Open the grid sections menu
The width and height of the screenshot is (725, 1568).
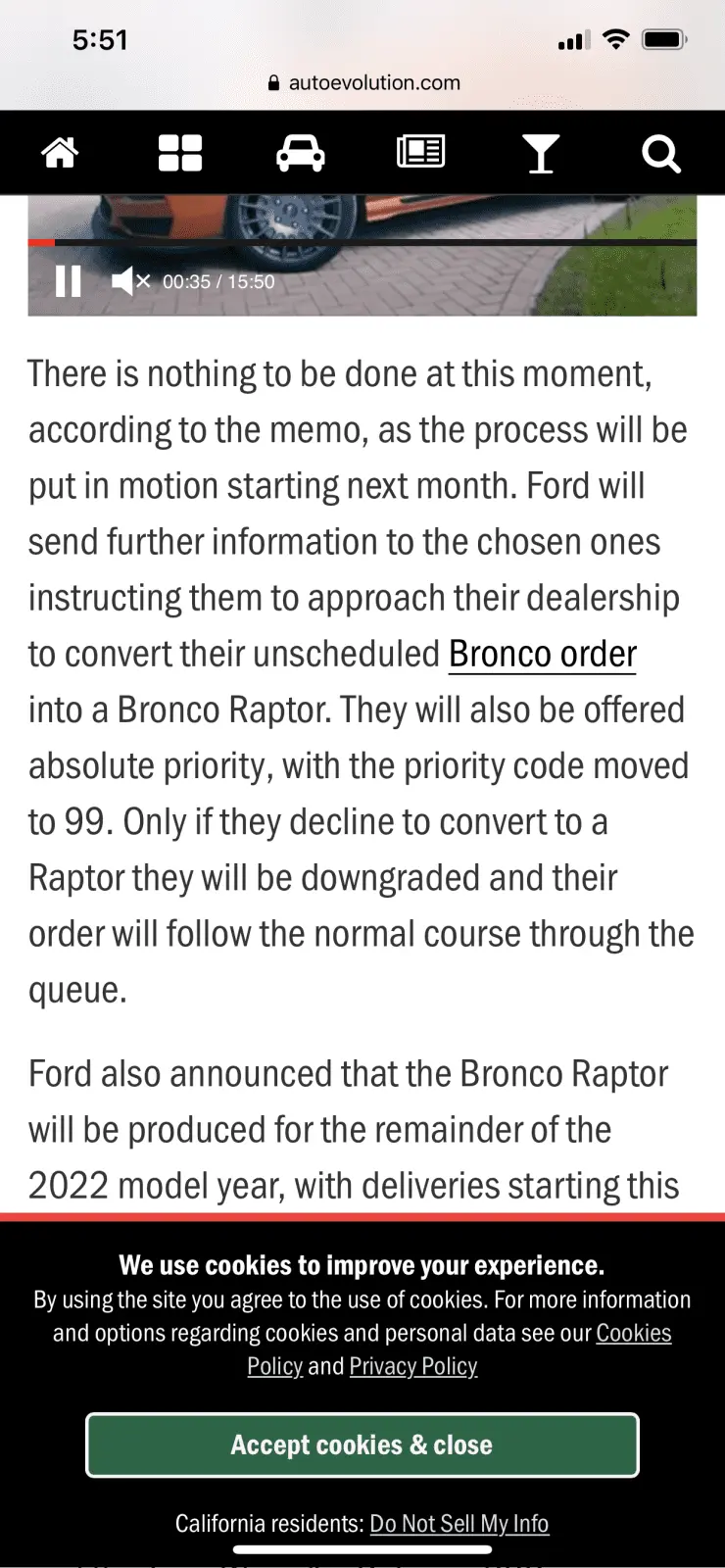coord(180,153)
